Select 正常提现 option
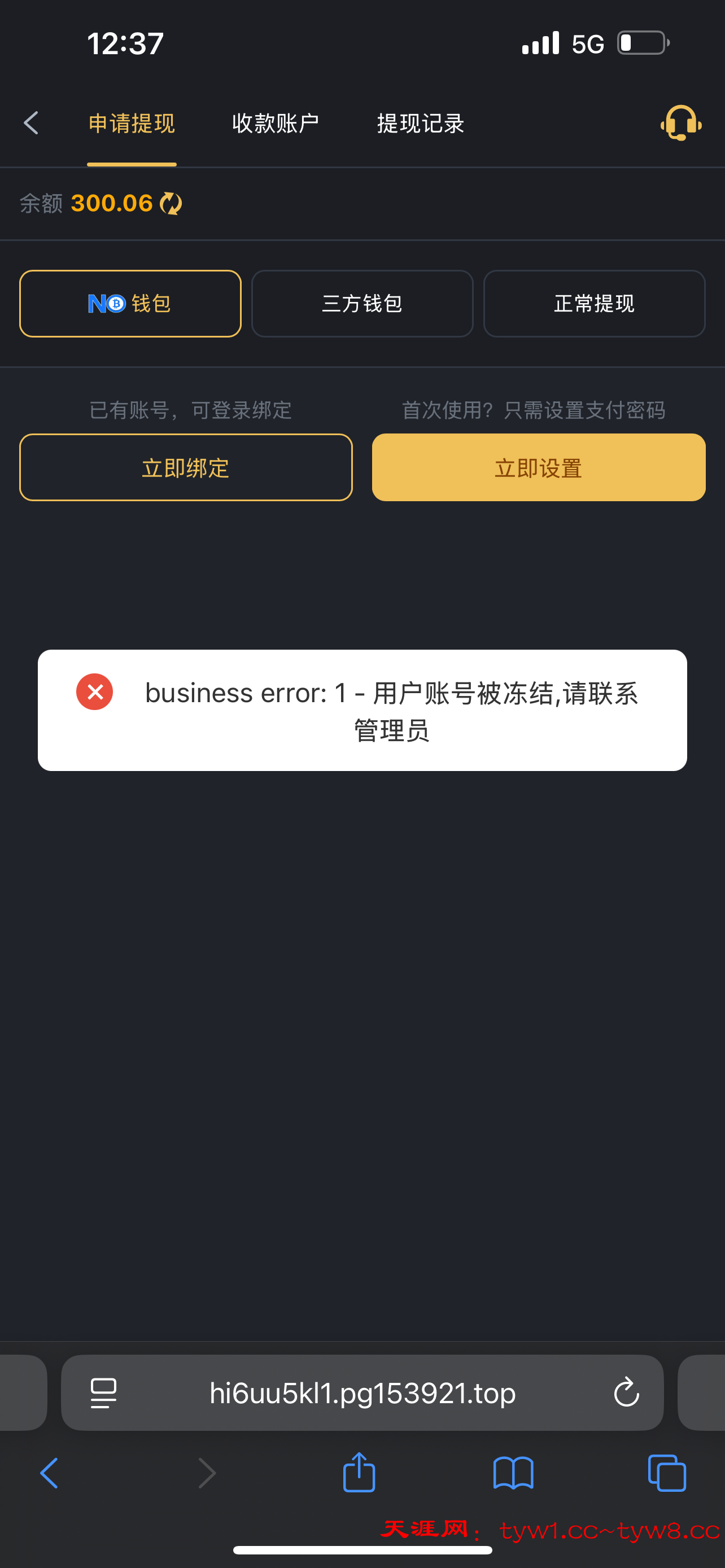The image size is (725, 1568). coord(594,303)
